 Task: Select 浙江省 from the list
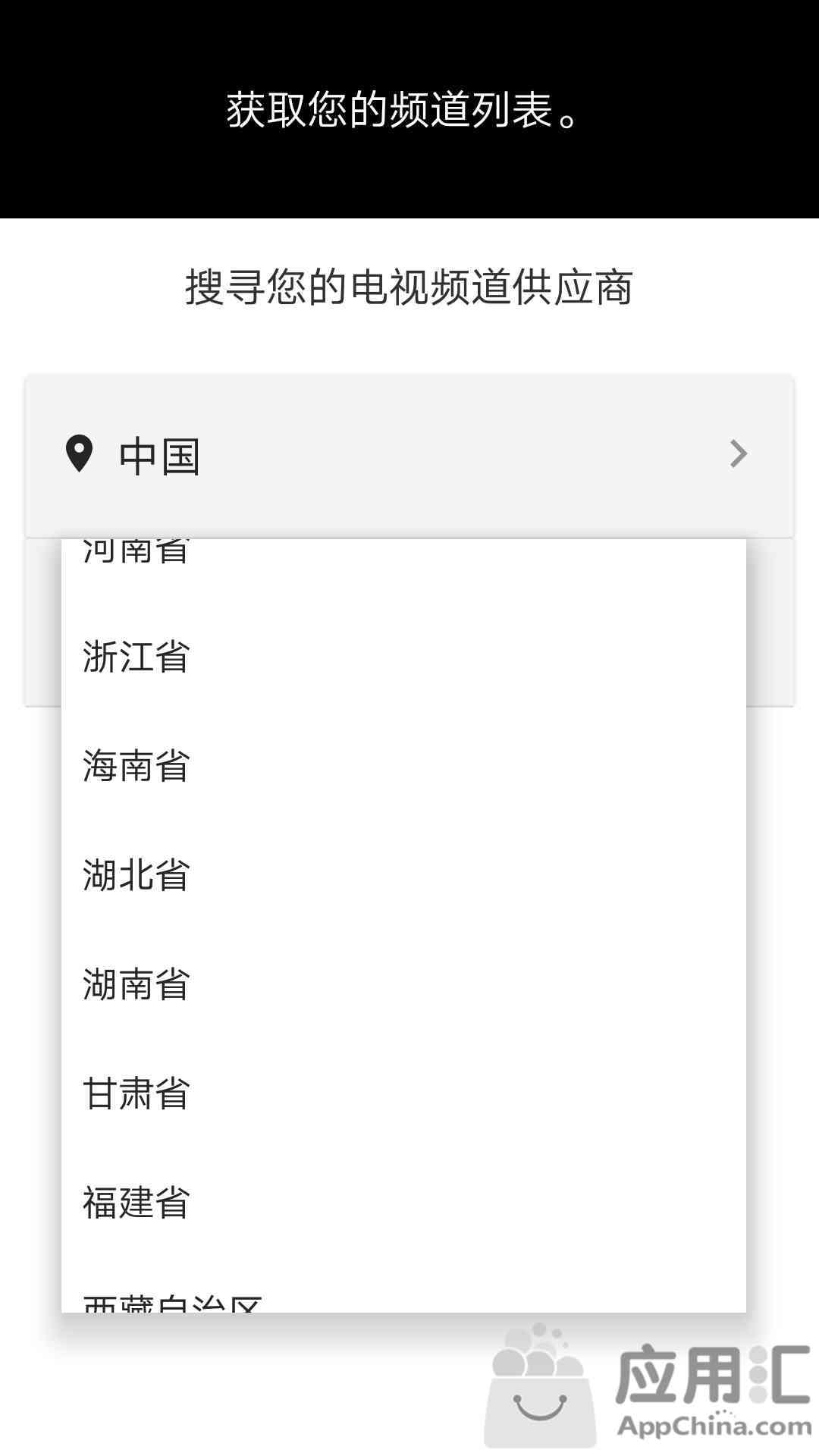[403, 657]
